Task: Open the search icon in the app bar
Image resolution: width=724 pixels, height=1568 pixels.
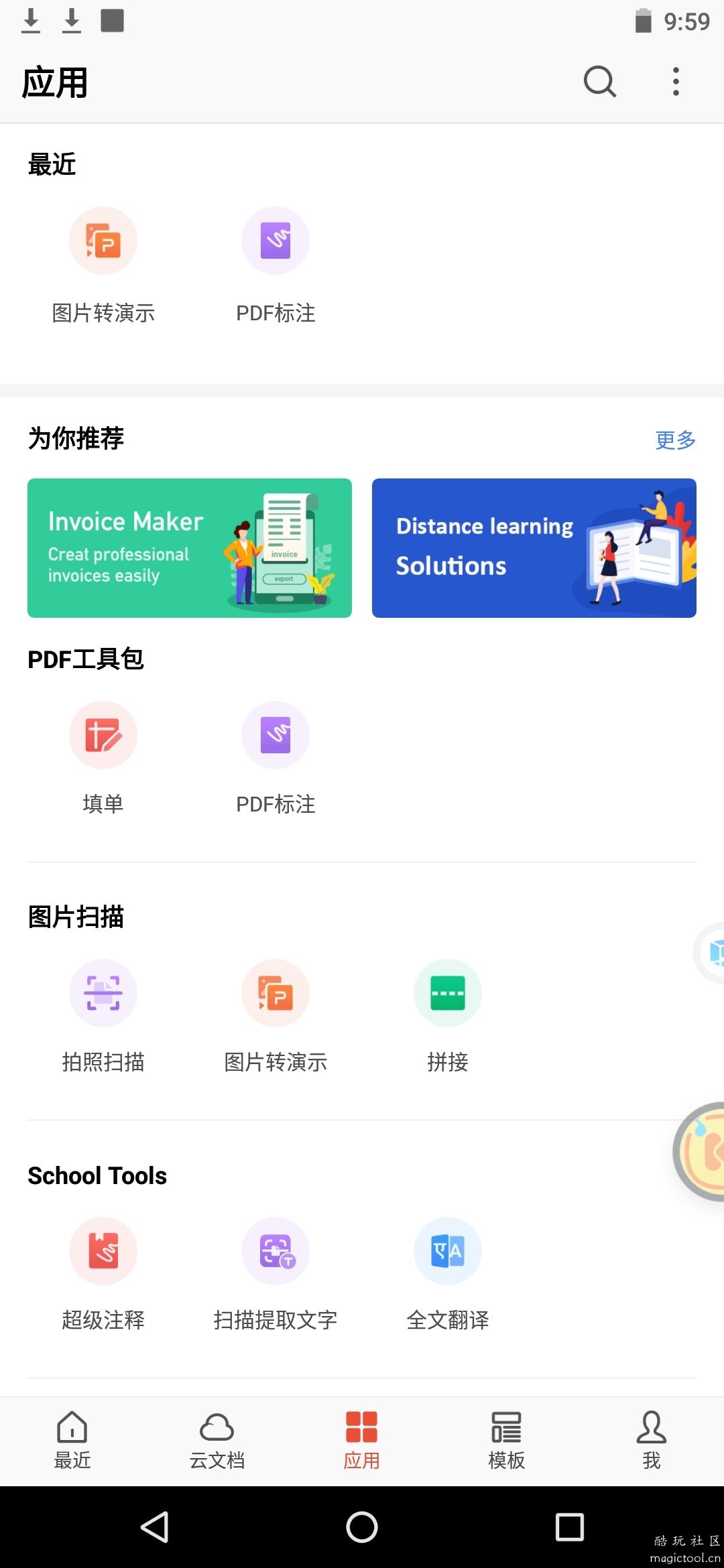Action: coord(599,82)
